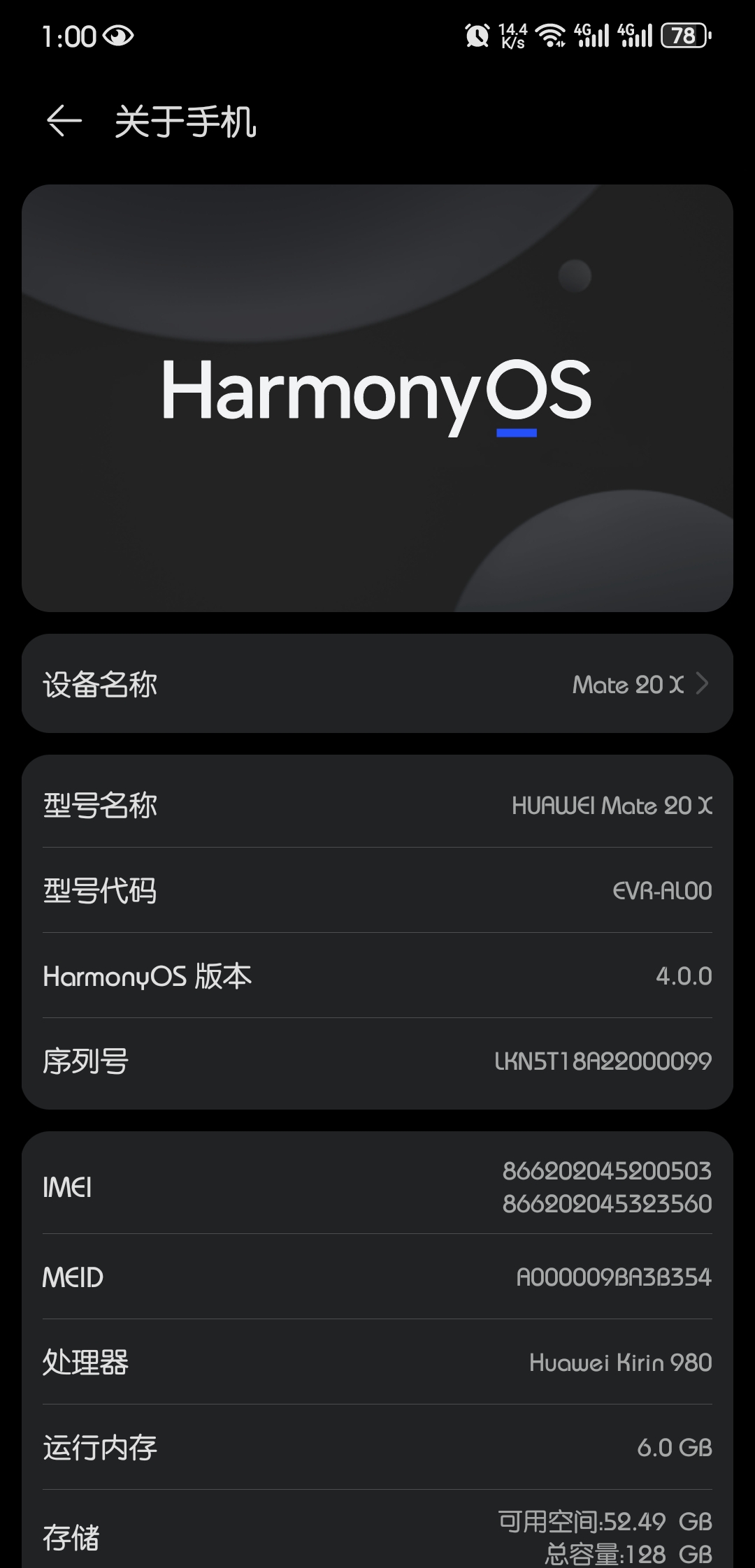Open the 设备名称 row to rename
755x1568 pixels.
click(377, 684)
